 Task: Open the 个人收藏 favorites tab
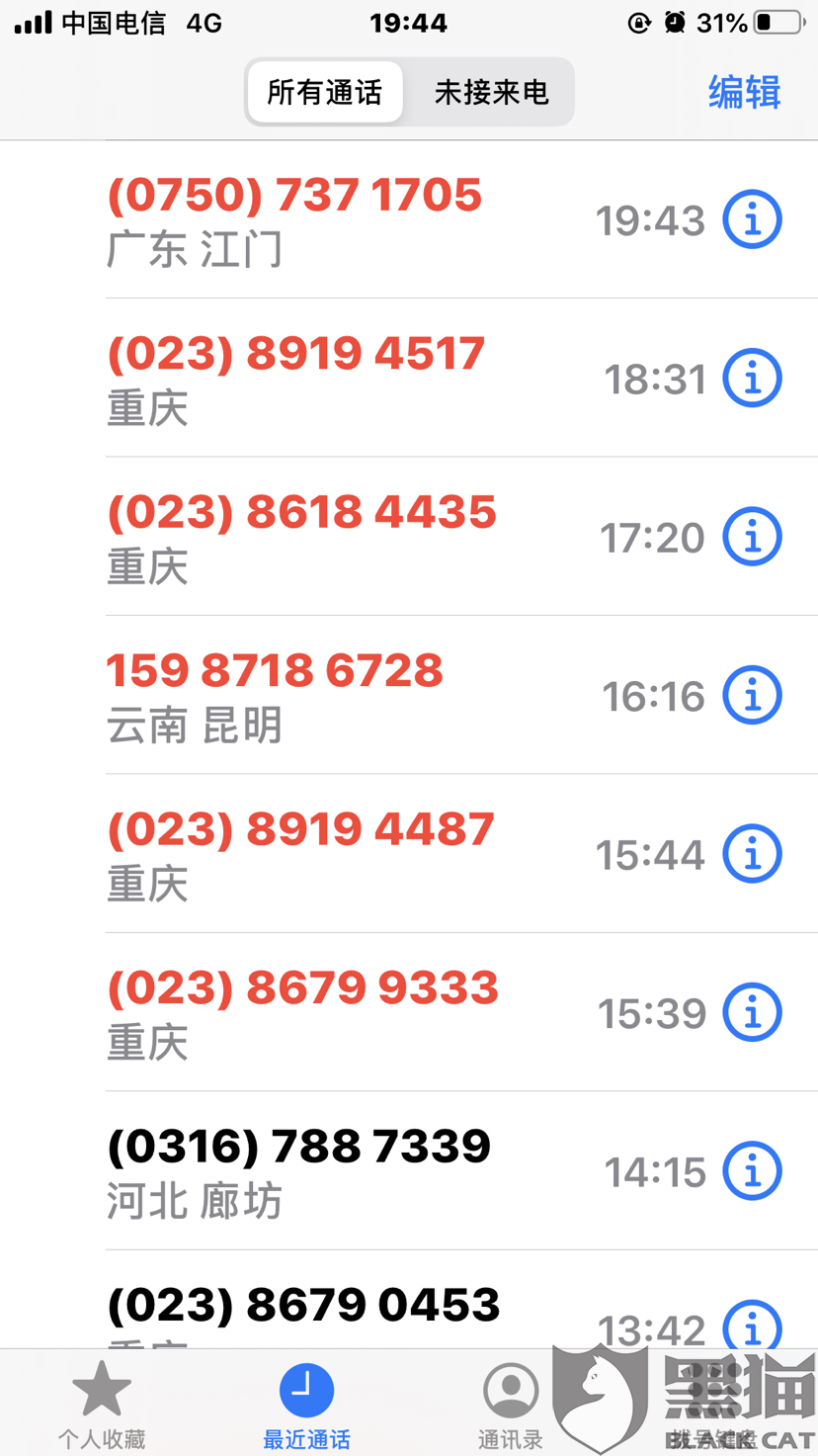102,1404
